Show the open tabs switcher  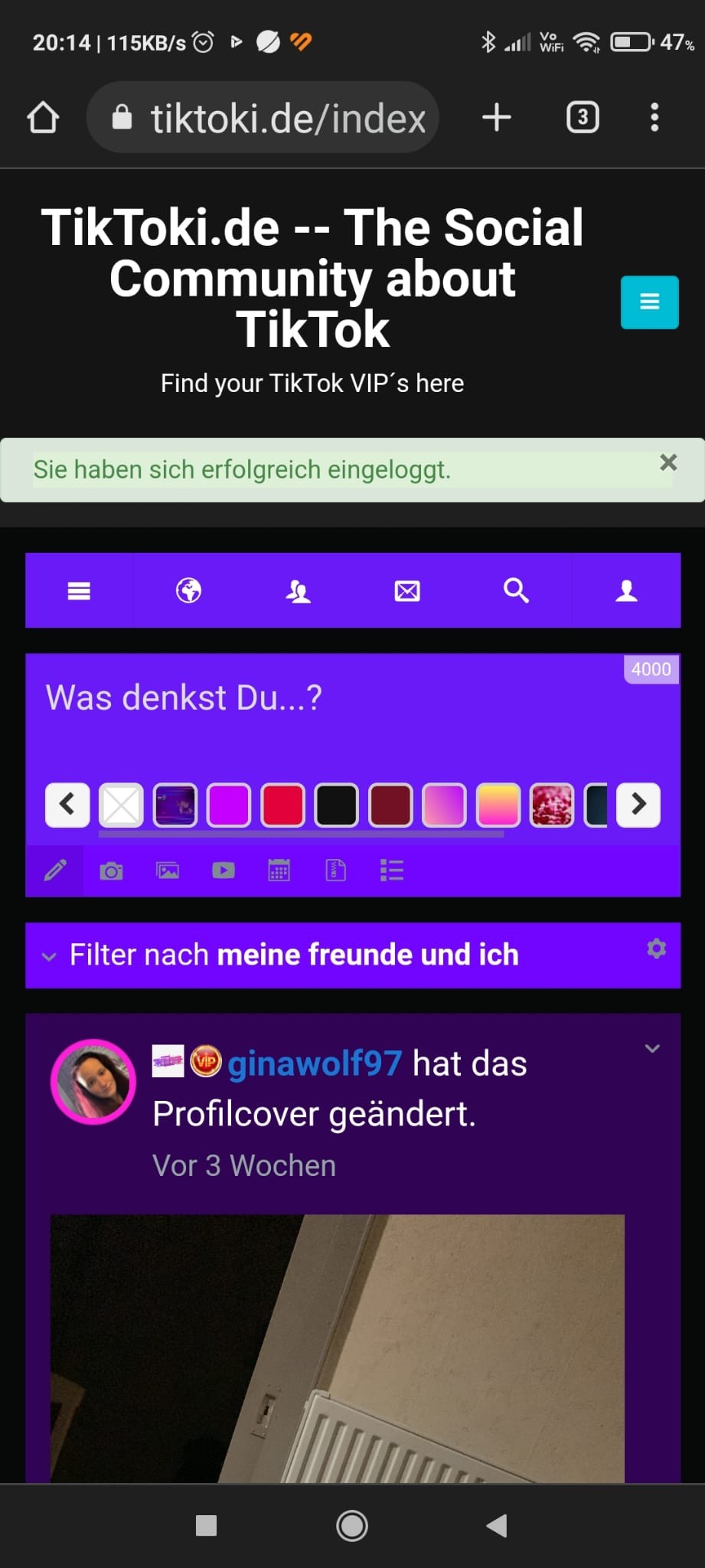tap(582, 118)
